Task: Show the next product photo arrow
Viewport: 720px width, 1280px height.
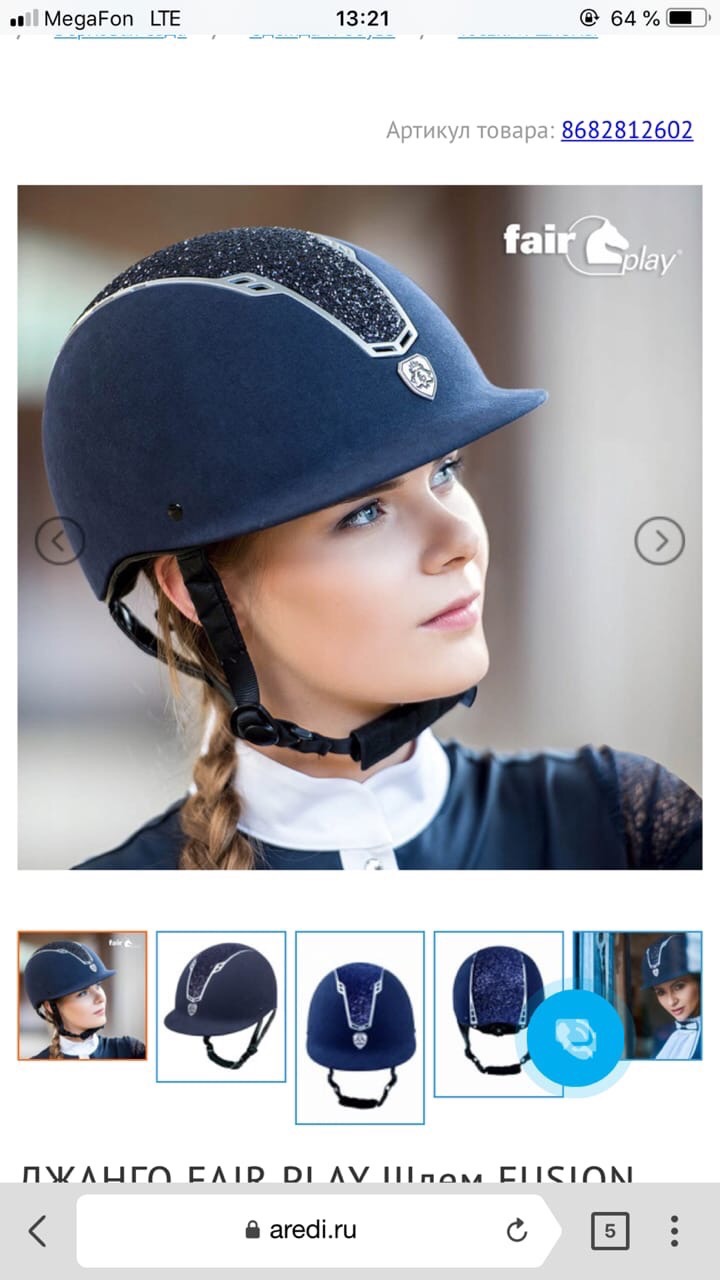Action: (660, 541)
